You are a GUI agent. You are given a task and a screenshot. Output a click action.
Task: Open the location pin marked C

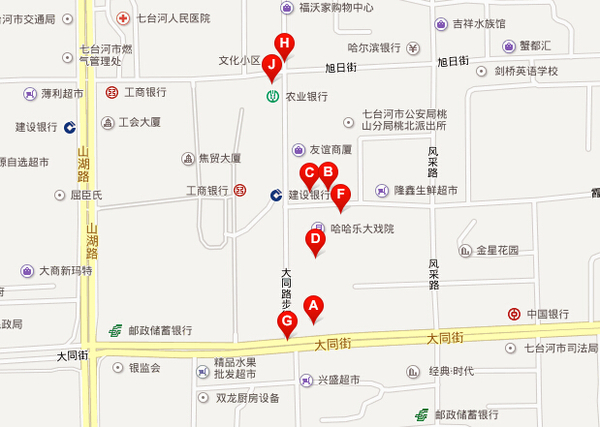click(310, 174)
